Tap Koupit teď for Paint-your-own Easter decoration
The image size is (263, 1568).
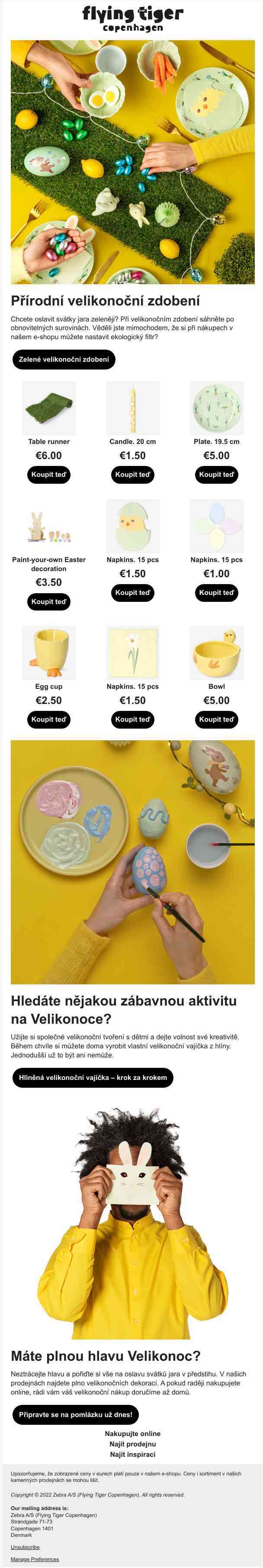point(49,601)
